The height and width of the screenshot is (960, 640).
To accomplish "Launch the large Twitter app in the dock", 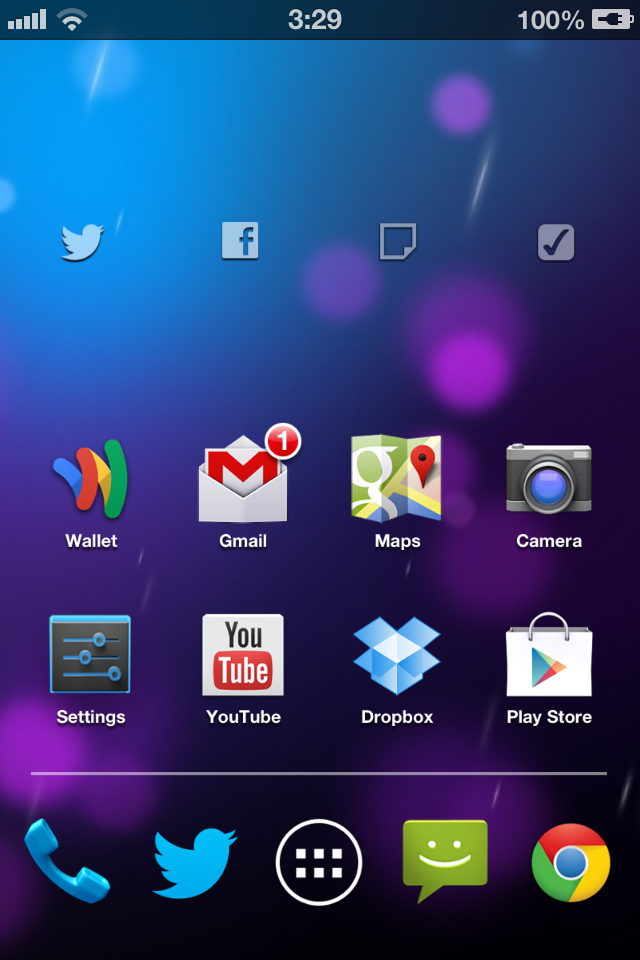I will pyautogui.click(x=194, y=861).
